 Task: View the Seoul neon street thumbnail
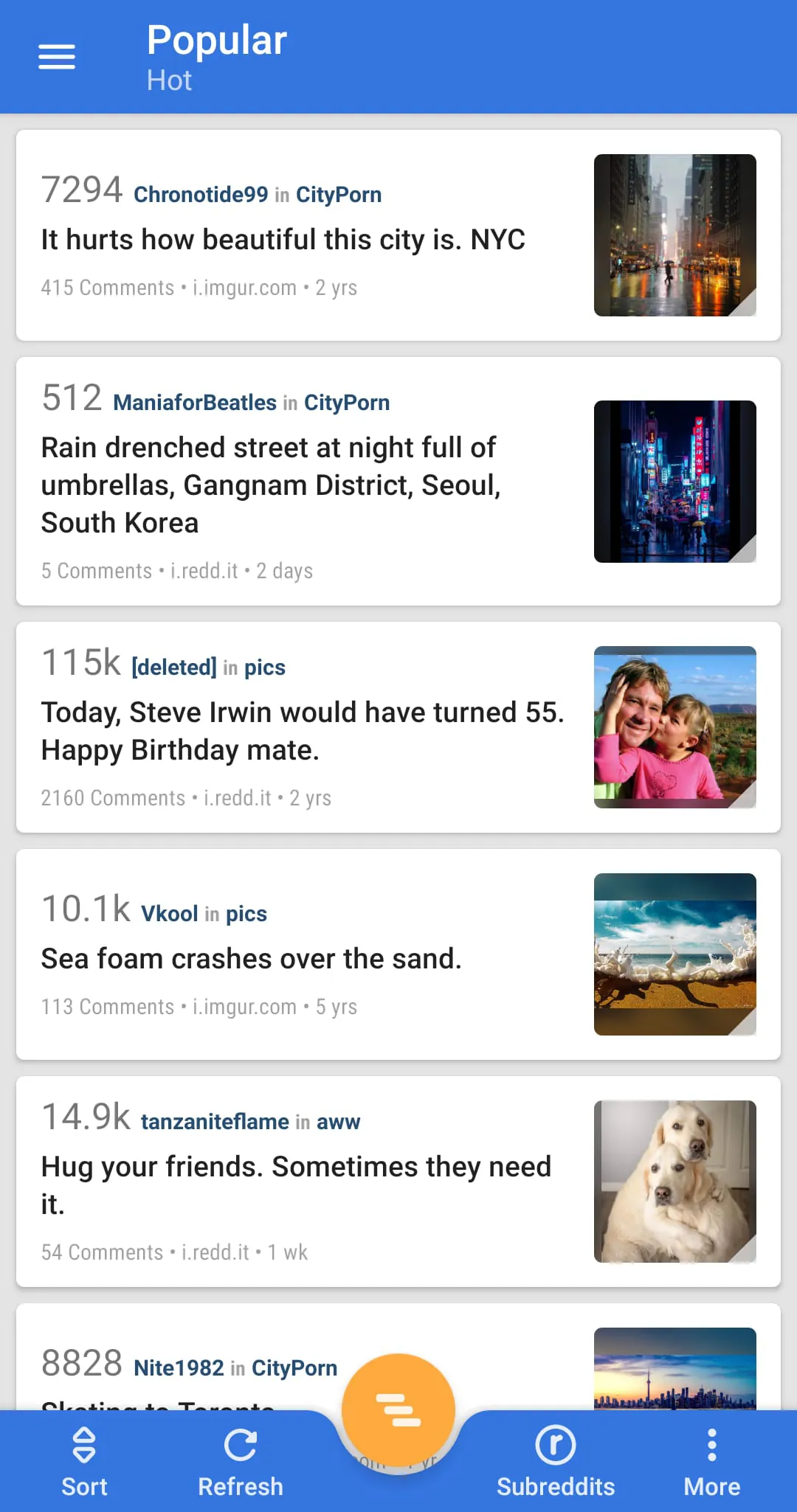pyautogui.click(x=674, y=482)
